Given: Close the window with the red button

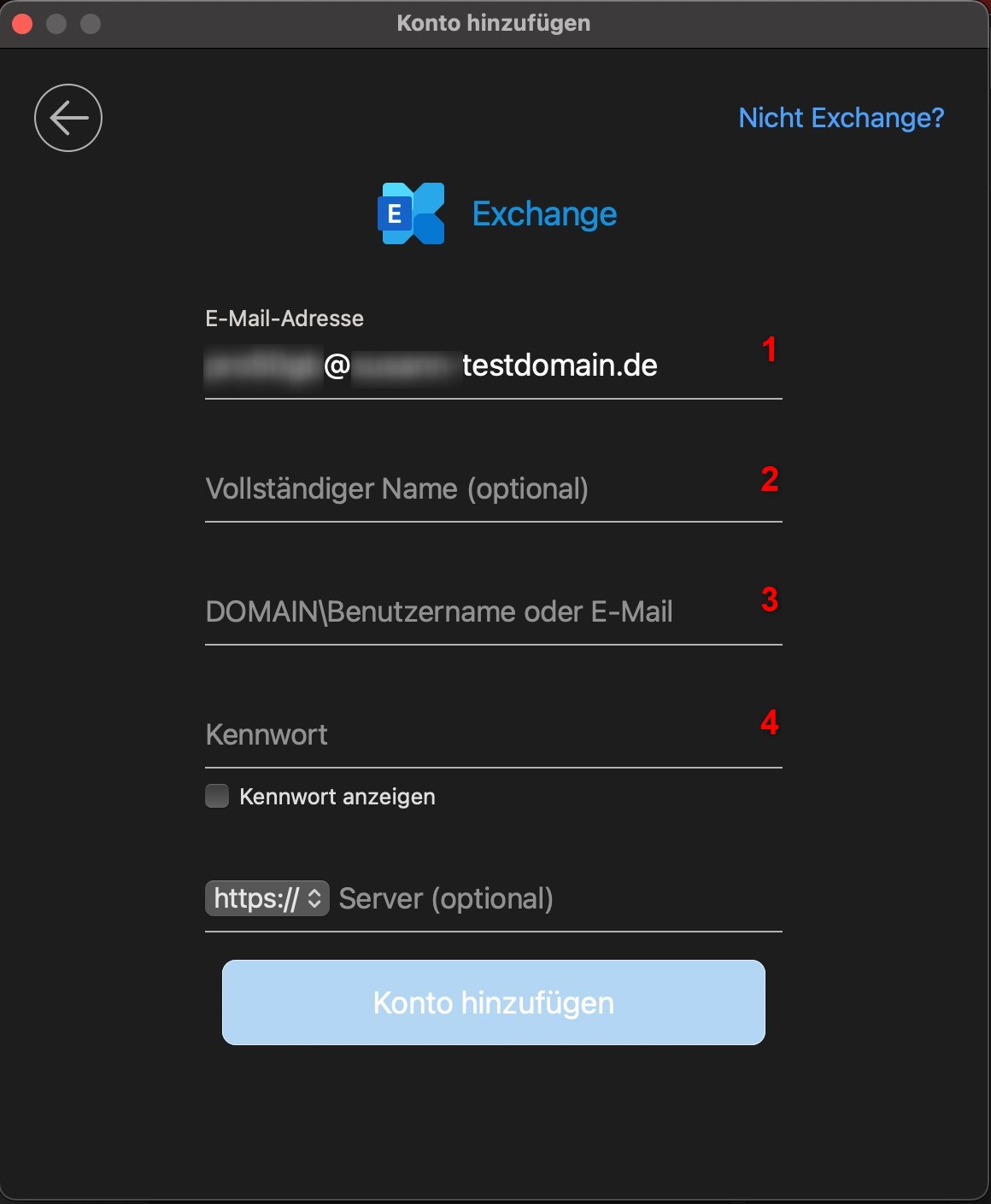Looking at the screenshot, I should click(x=23, y=24).
